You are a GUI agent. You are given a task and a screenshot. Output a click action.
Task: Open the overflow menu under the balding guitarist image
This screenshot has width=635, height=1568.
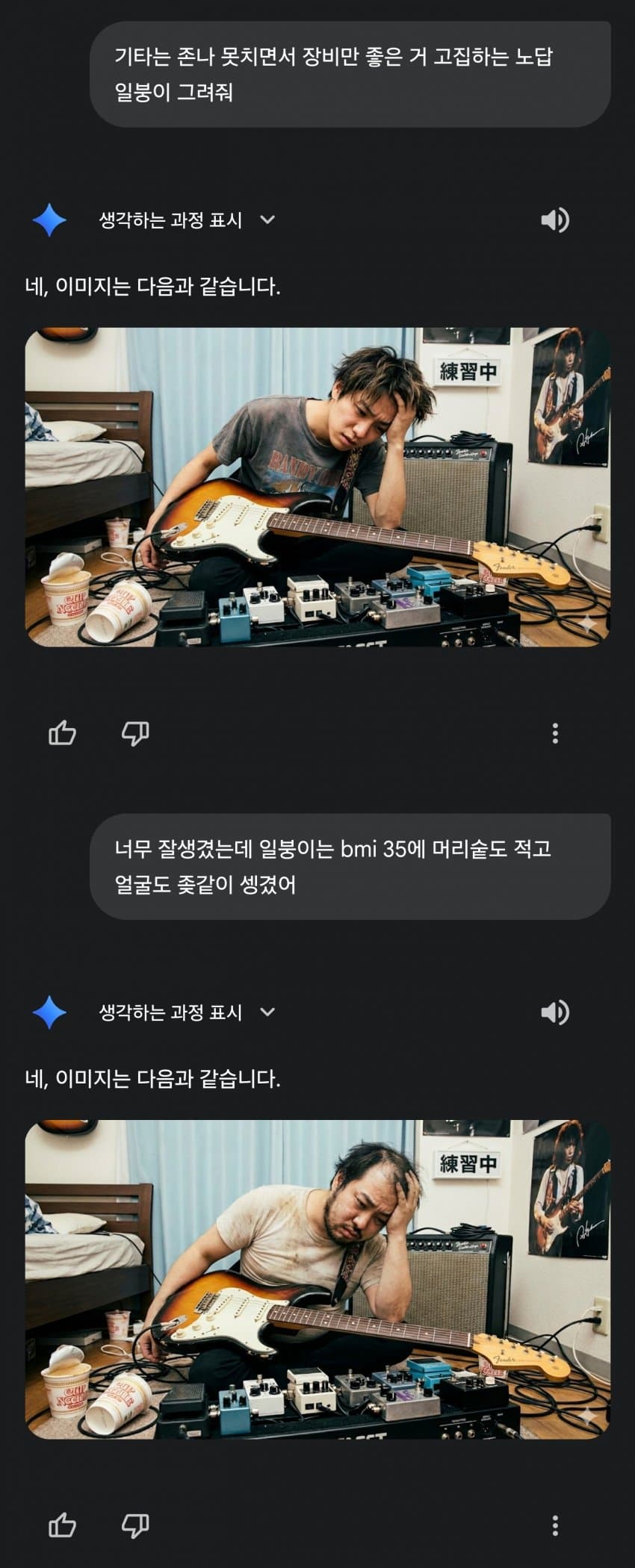coord(554,1525)
